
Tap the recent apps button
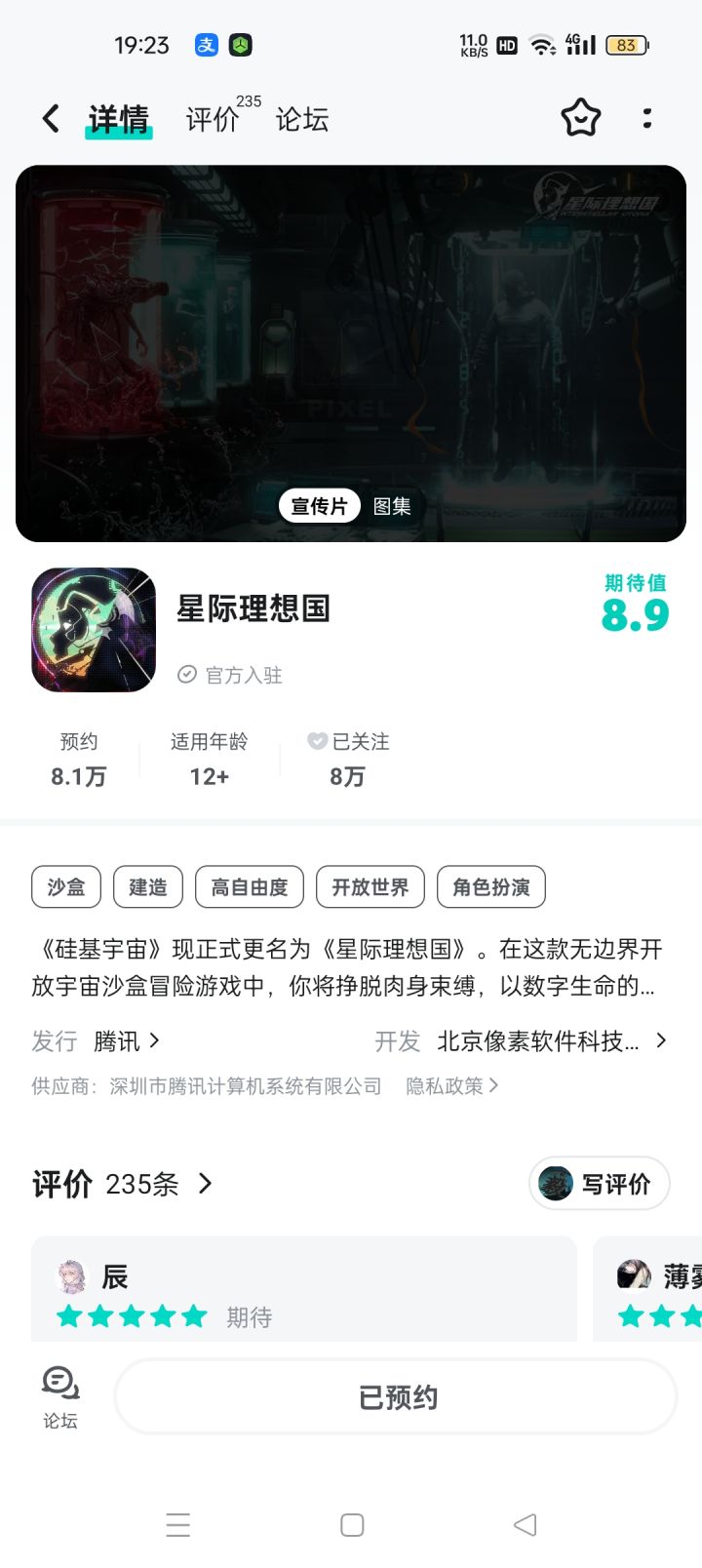[179, 1523]
